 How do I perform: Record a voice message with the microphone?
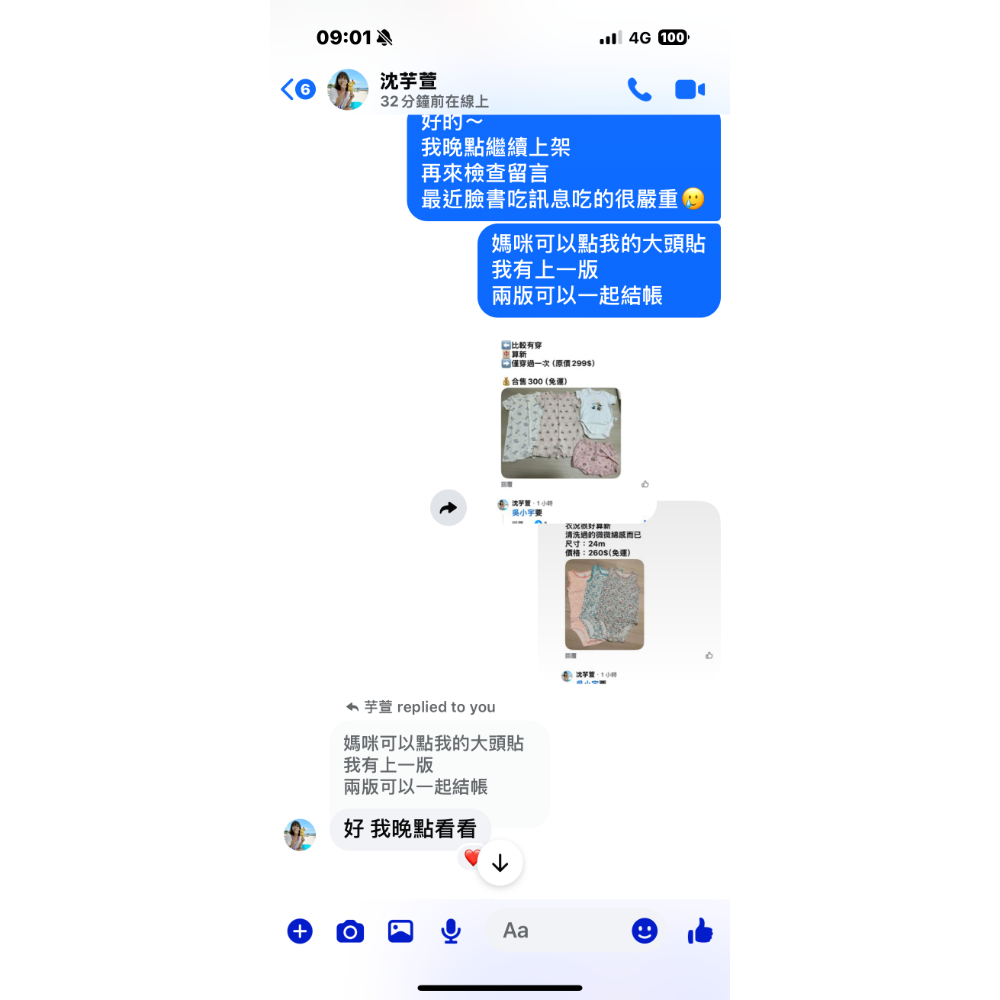tap(451, 931)
